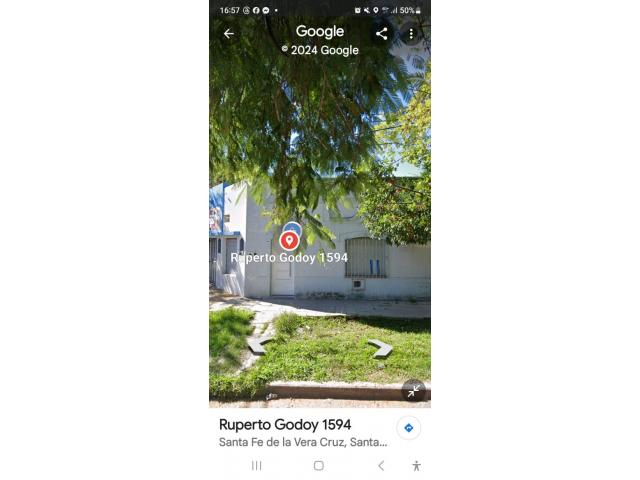Move Street View along the left arrow

point(259,346)
